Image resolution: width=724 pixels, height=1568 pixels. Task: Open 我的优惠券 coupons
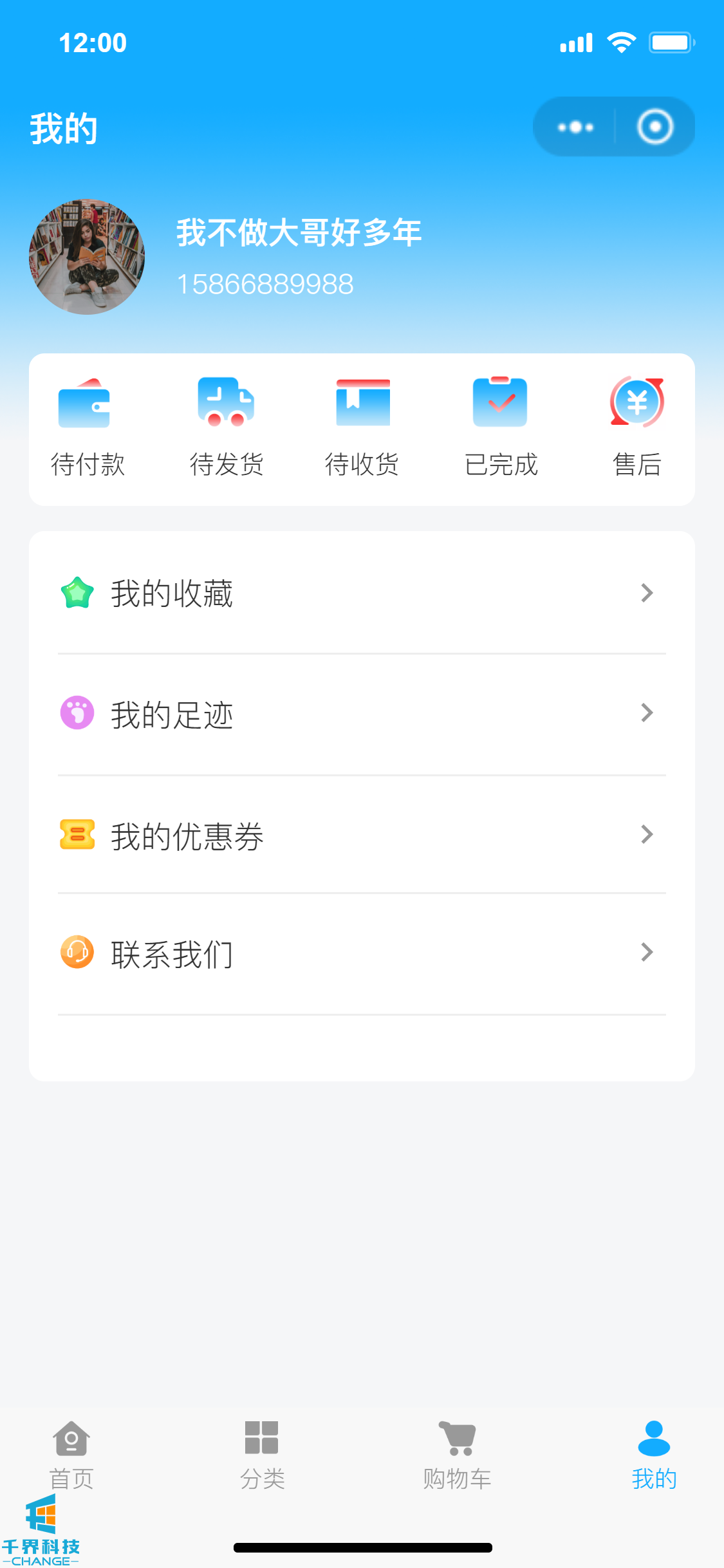[362, 835]
